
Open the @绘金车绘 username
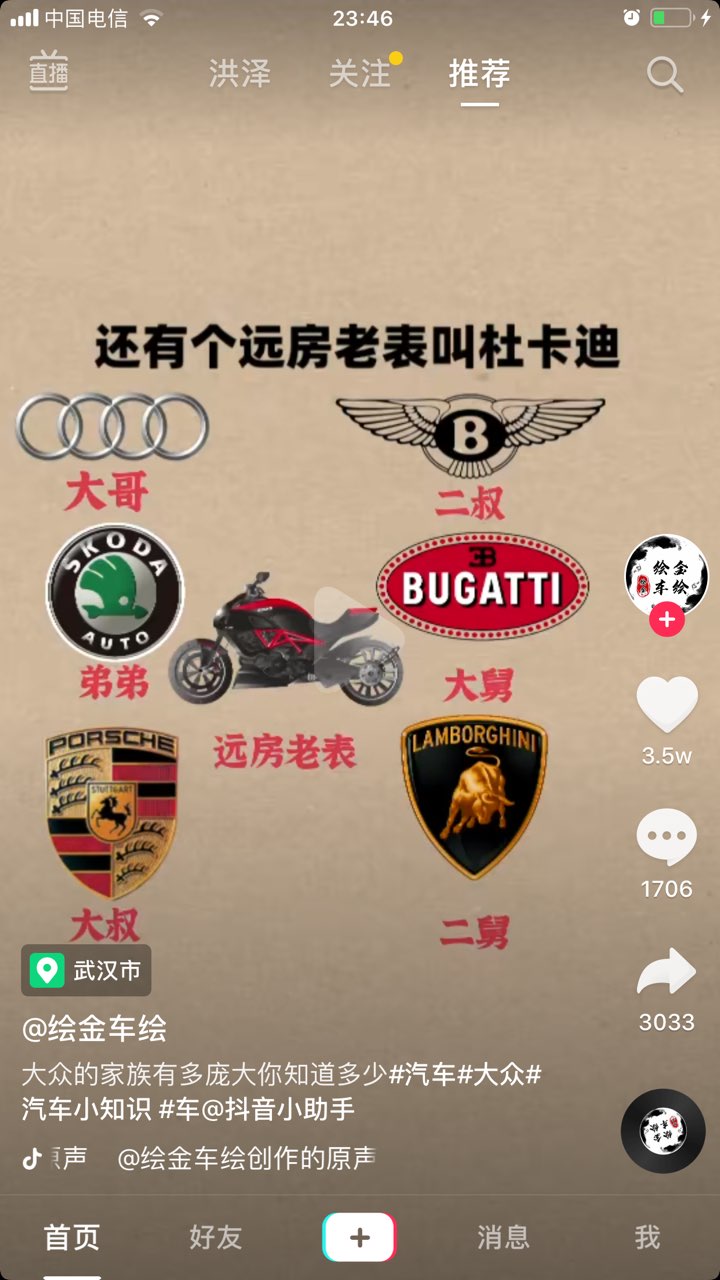[x=94, y=1028]
